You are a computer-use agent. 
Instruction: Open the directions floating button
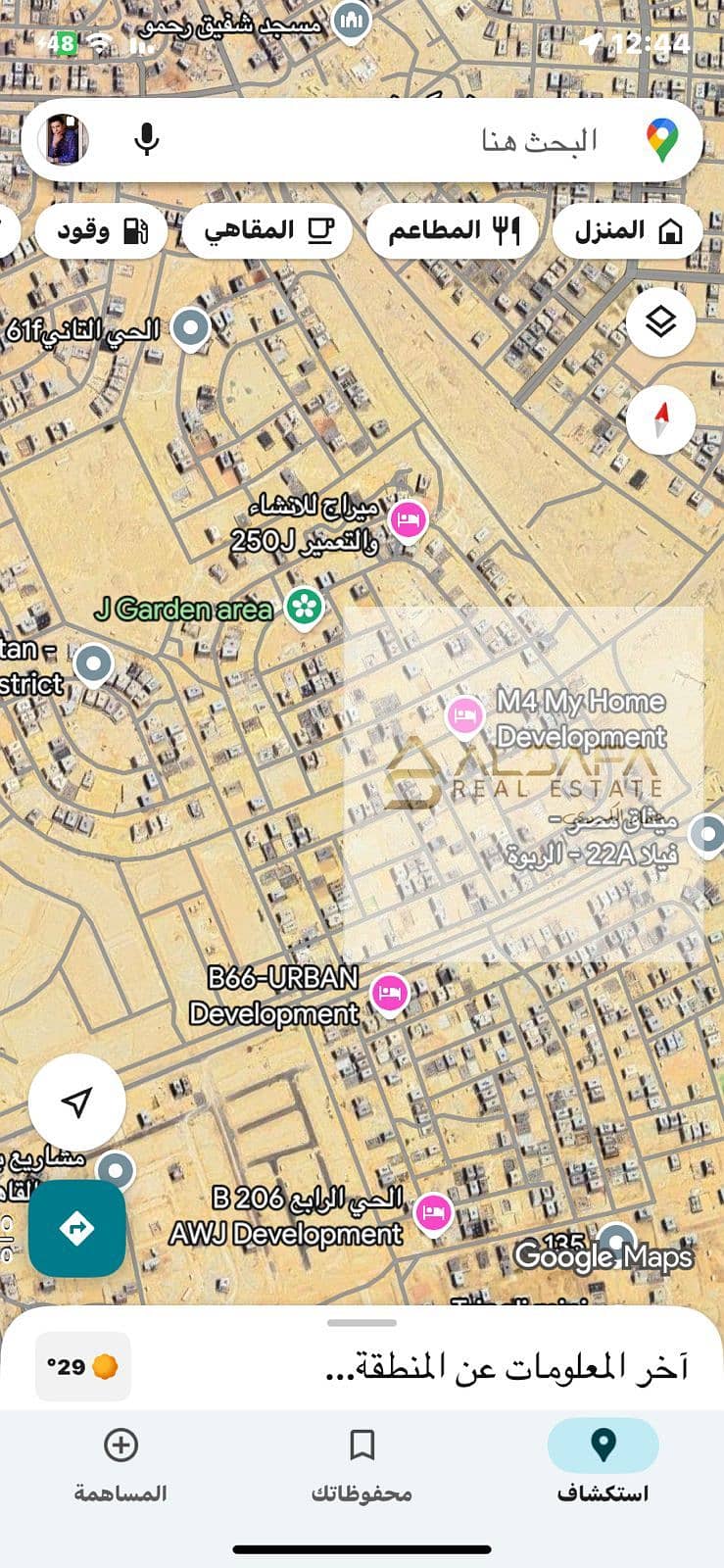coord(76,1228)
